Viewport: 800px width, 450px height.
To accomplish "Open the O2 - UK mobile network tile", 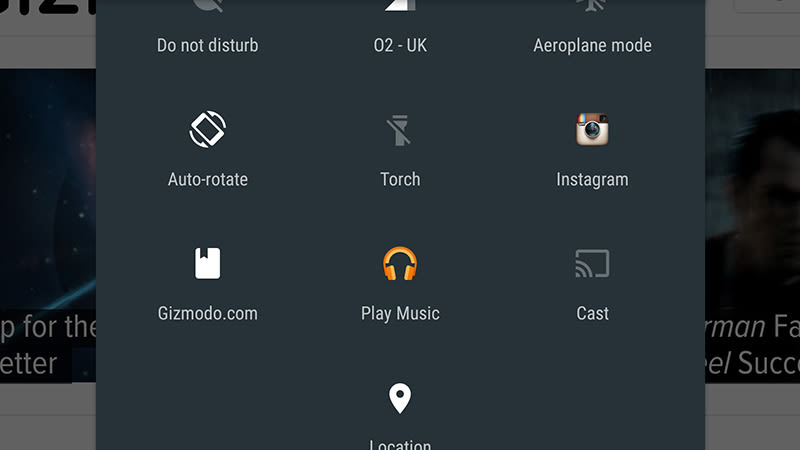I will pyautogui.click(x=400, y=30).
